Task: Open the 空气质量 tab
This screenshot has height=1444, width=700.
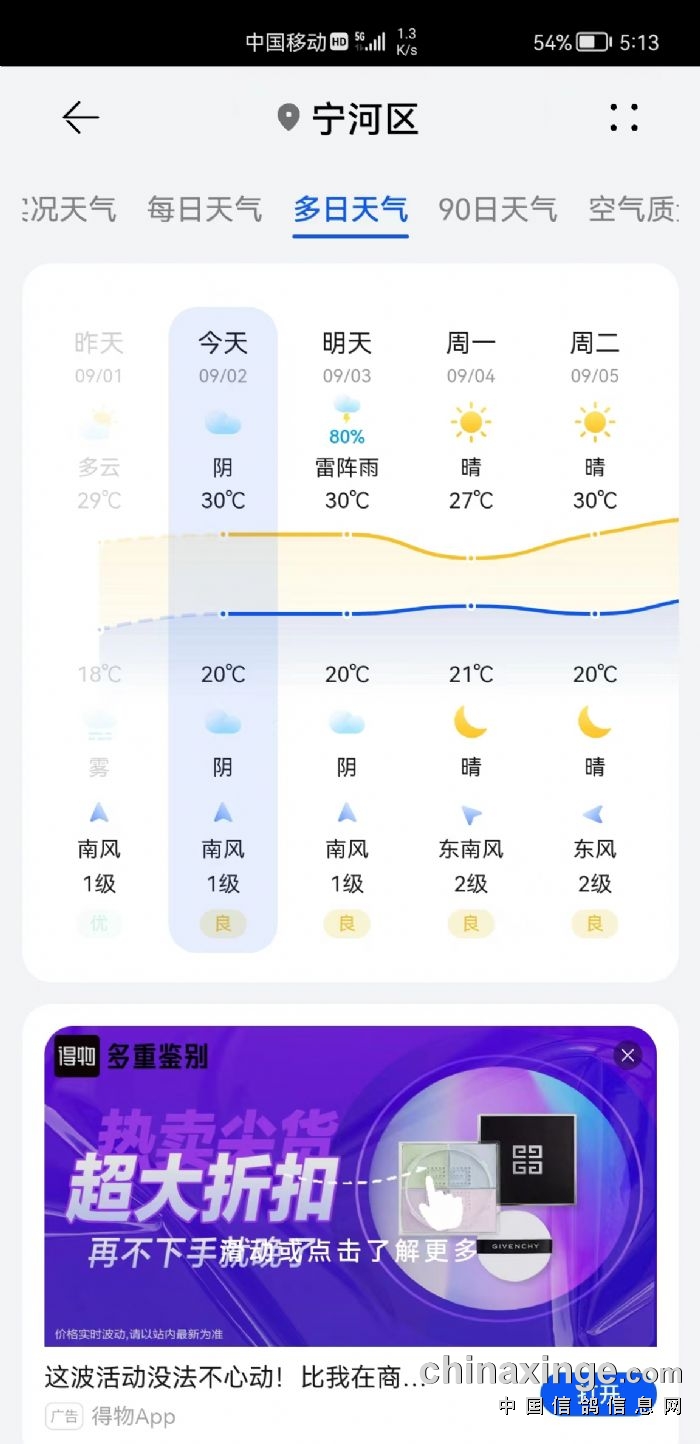Action: (x=634, y=209)
